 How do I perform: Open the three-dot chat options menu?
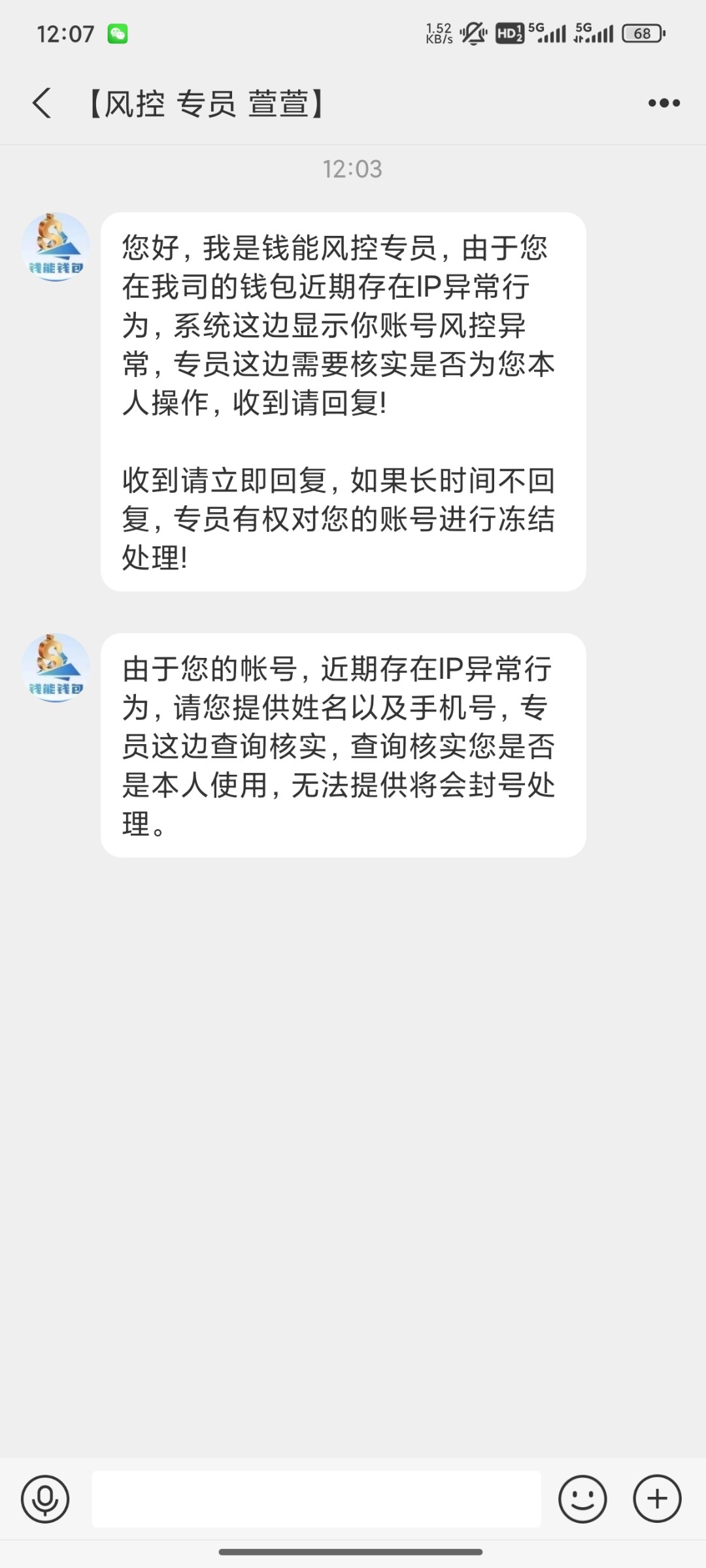click(664, 103)
